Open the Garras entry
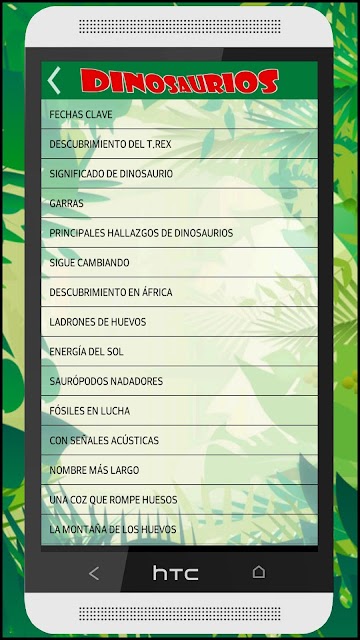The height and width of the screenshot is (640, 360). coord(180,203)
